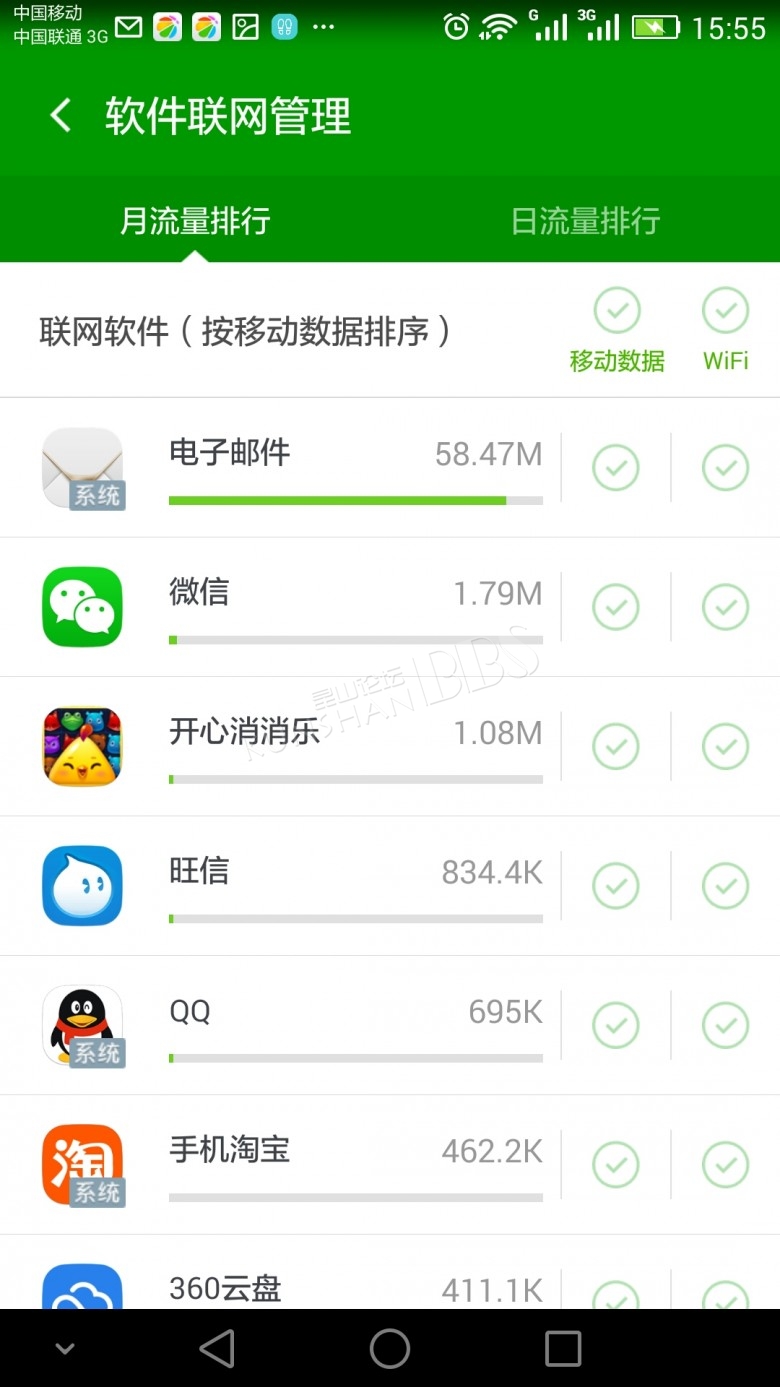This screenshot has width=780, height=1387.
Task: Disable mobile data for 电子邮件
Action: (x=616, y=467)
